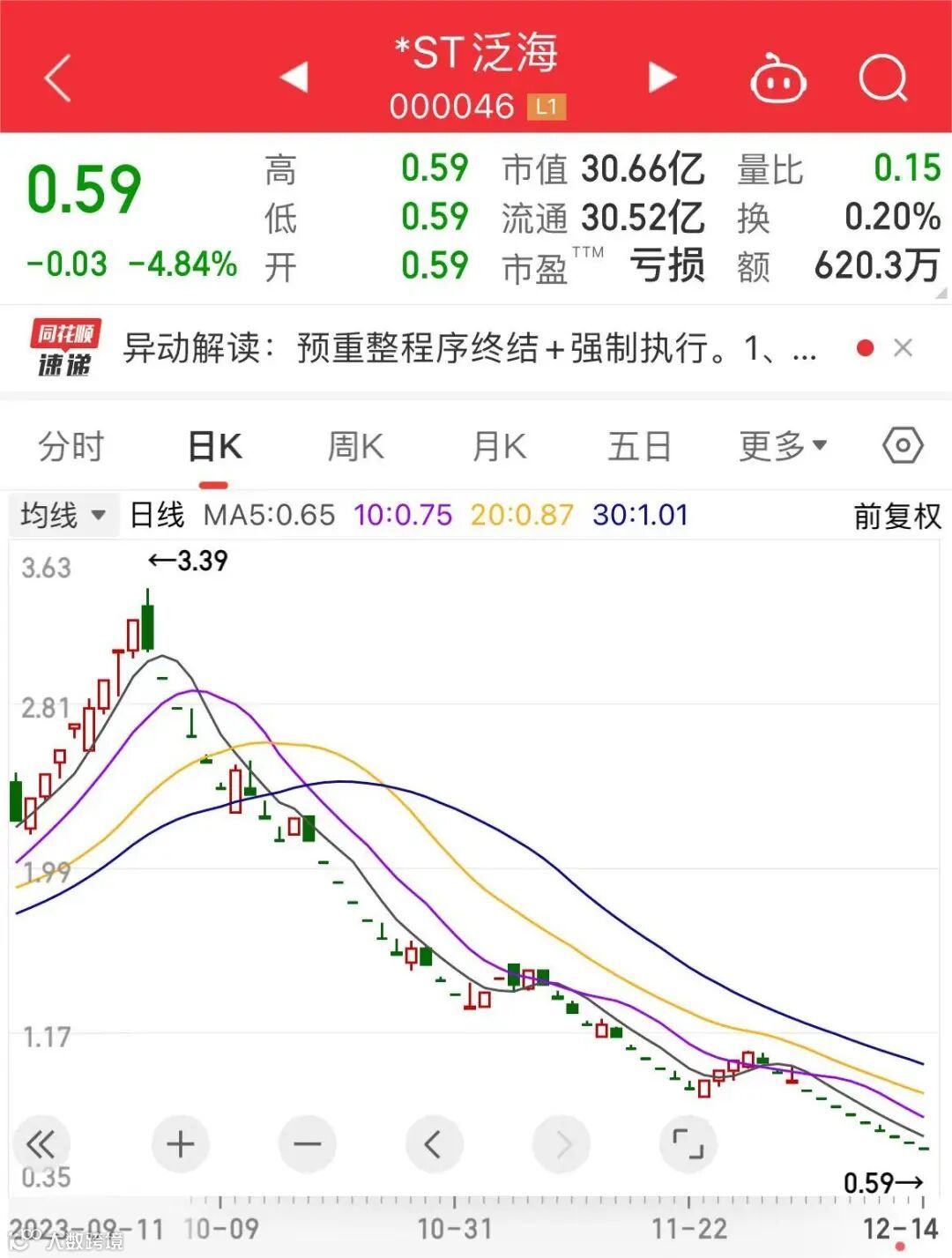Switch to the next stock
Screen dimensions: 952x1258
pos(662,78)
